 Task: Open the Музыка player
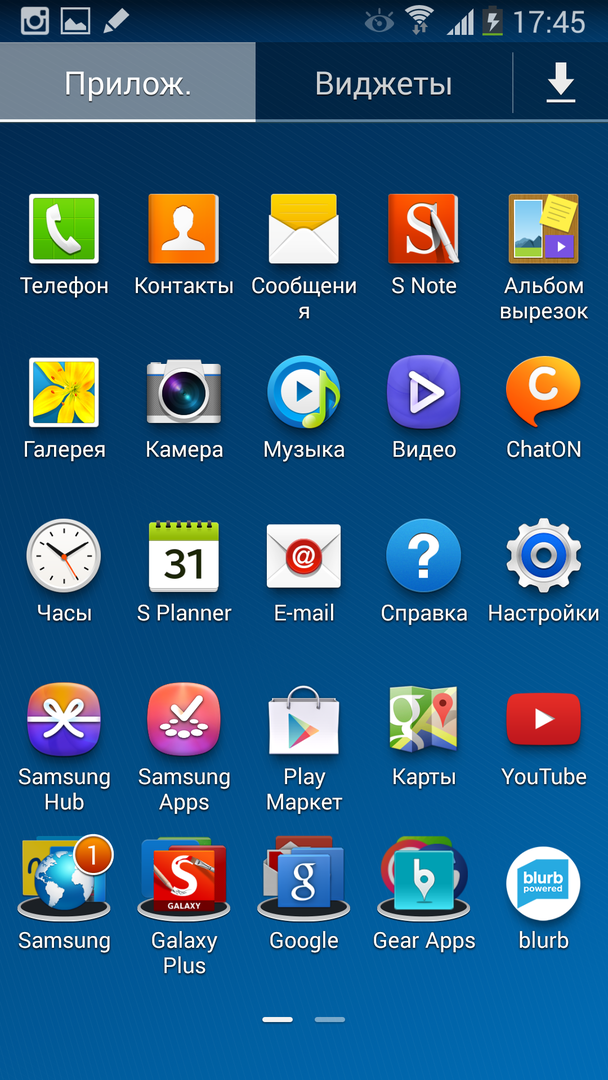(304, 393)
